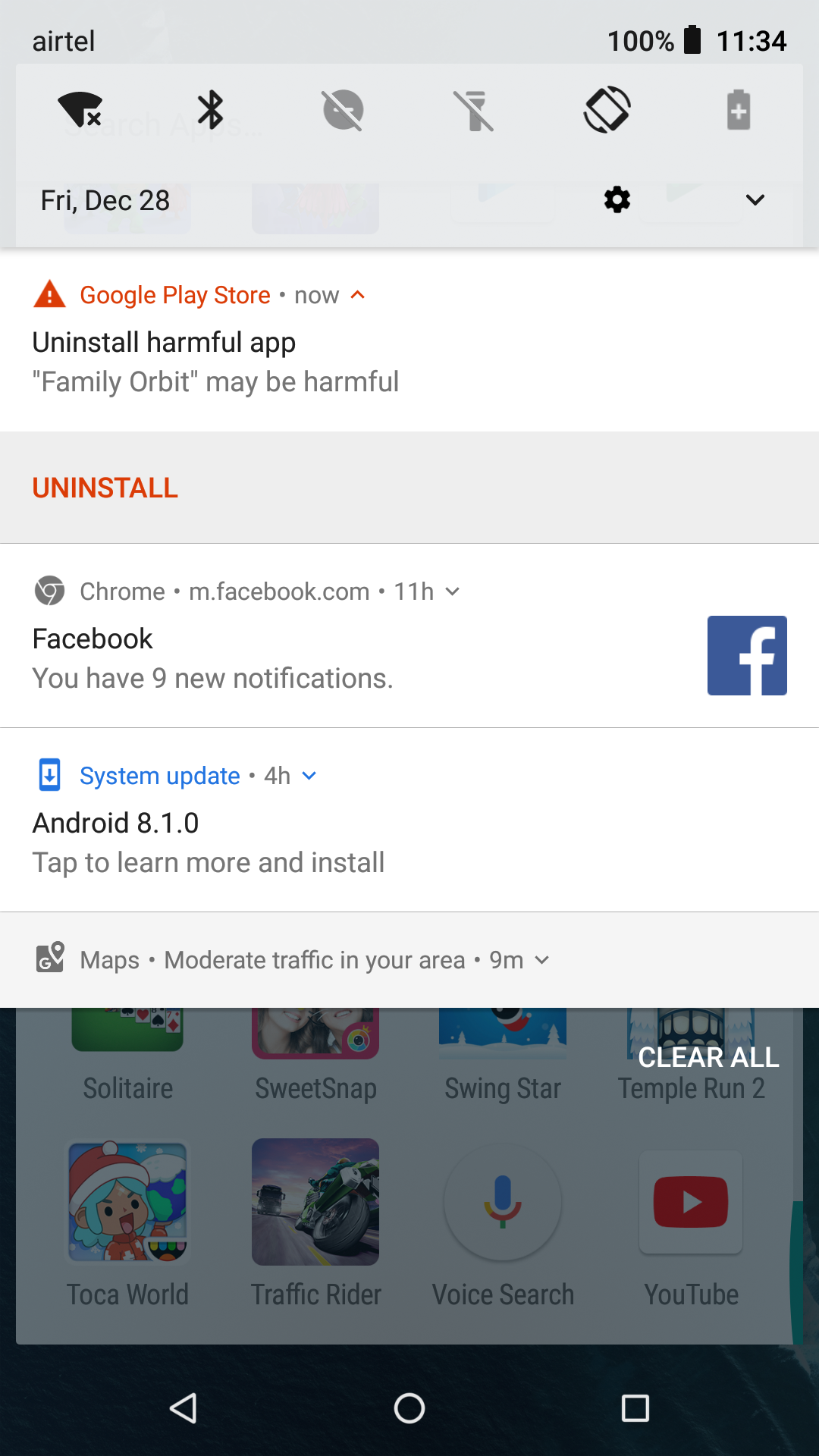Open the Android 8.1.0 system update notification
819x1456 pixels.
(x=303, y=842)
